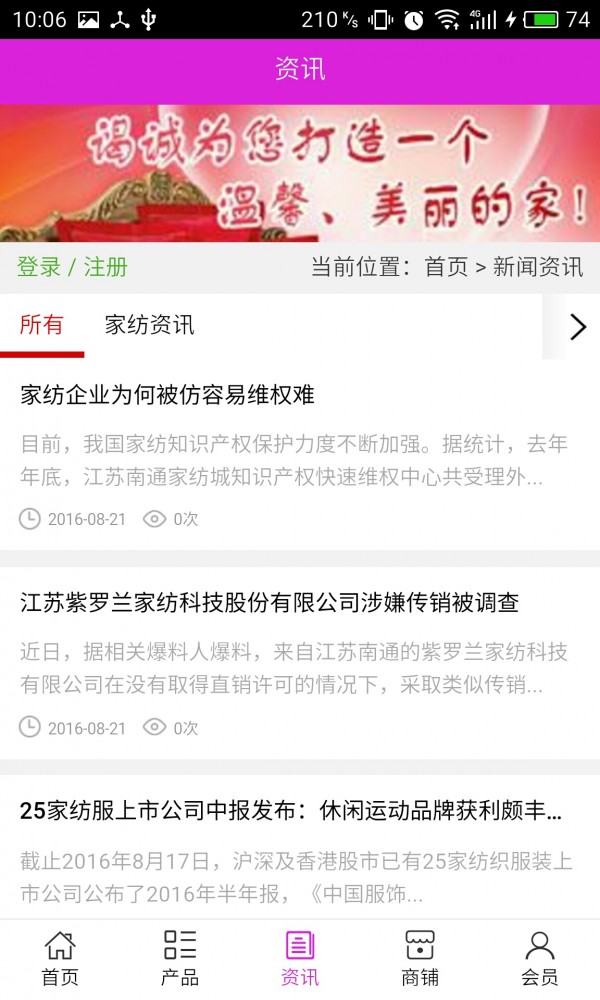Open article 家纺企业为何被仿容易维权难

point(167,395)
